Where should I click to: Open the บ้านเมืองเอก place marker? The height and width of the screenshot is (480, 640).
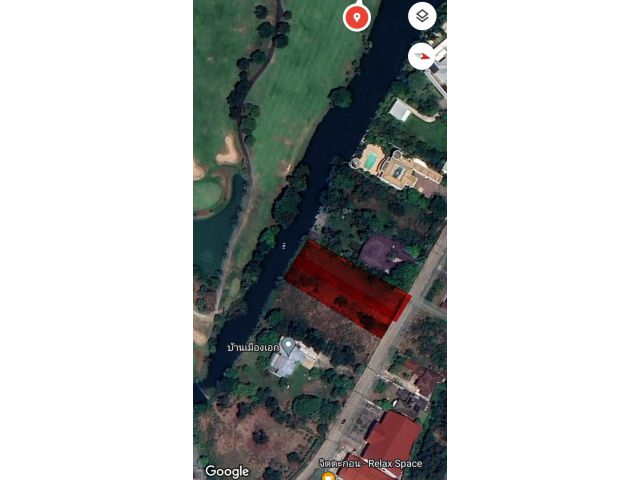coord(288,347)
